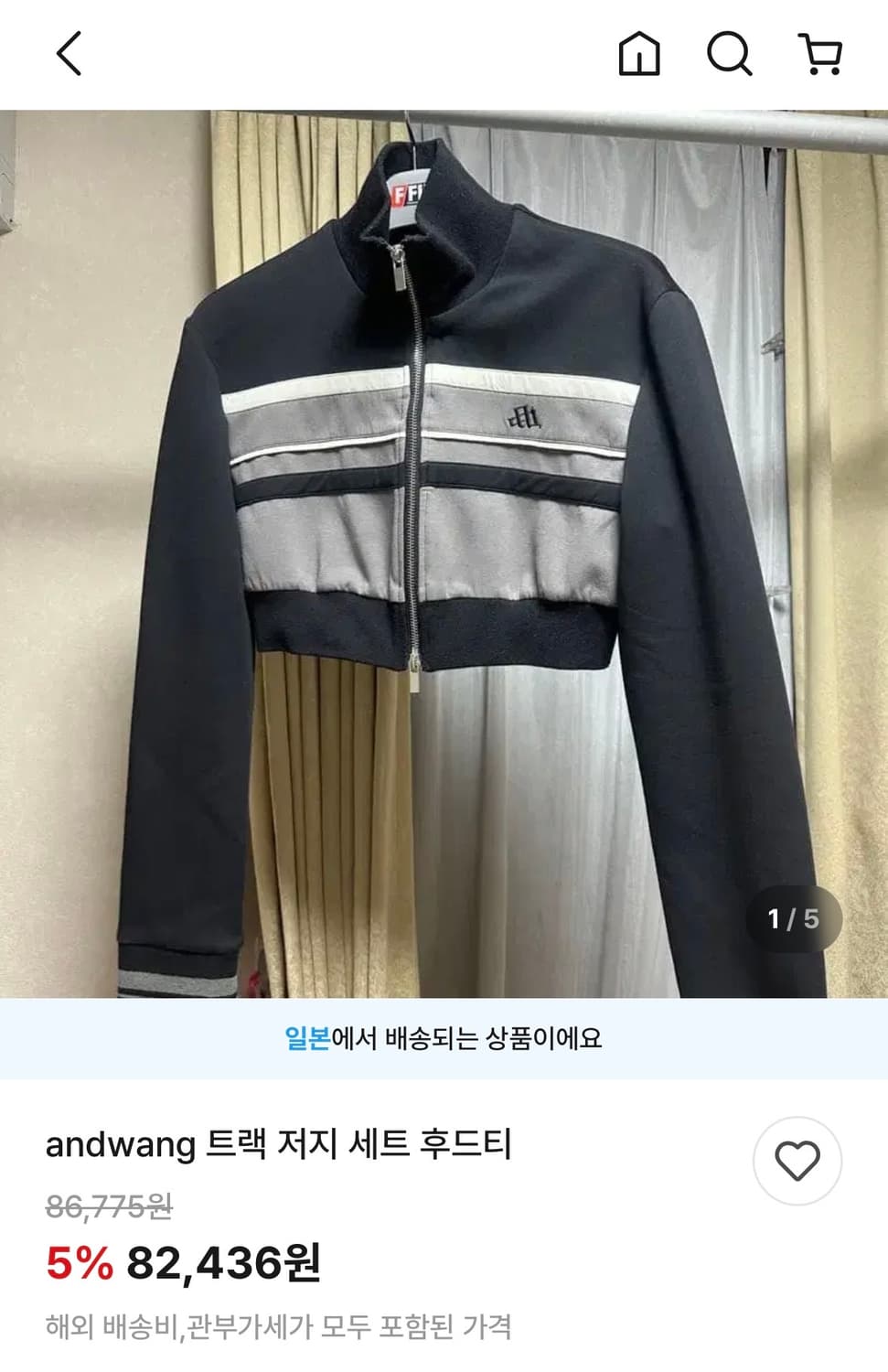The width and height of the screenshot is (888, 1372).
Task: Click the shipping notice banner text
Action: pos(444,1038)
